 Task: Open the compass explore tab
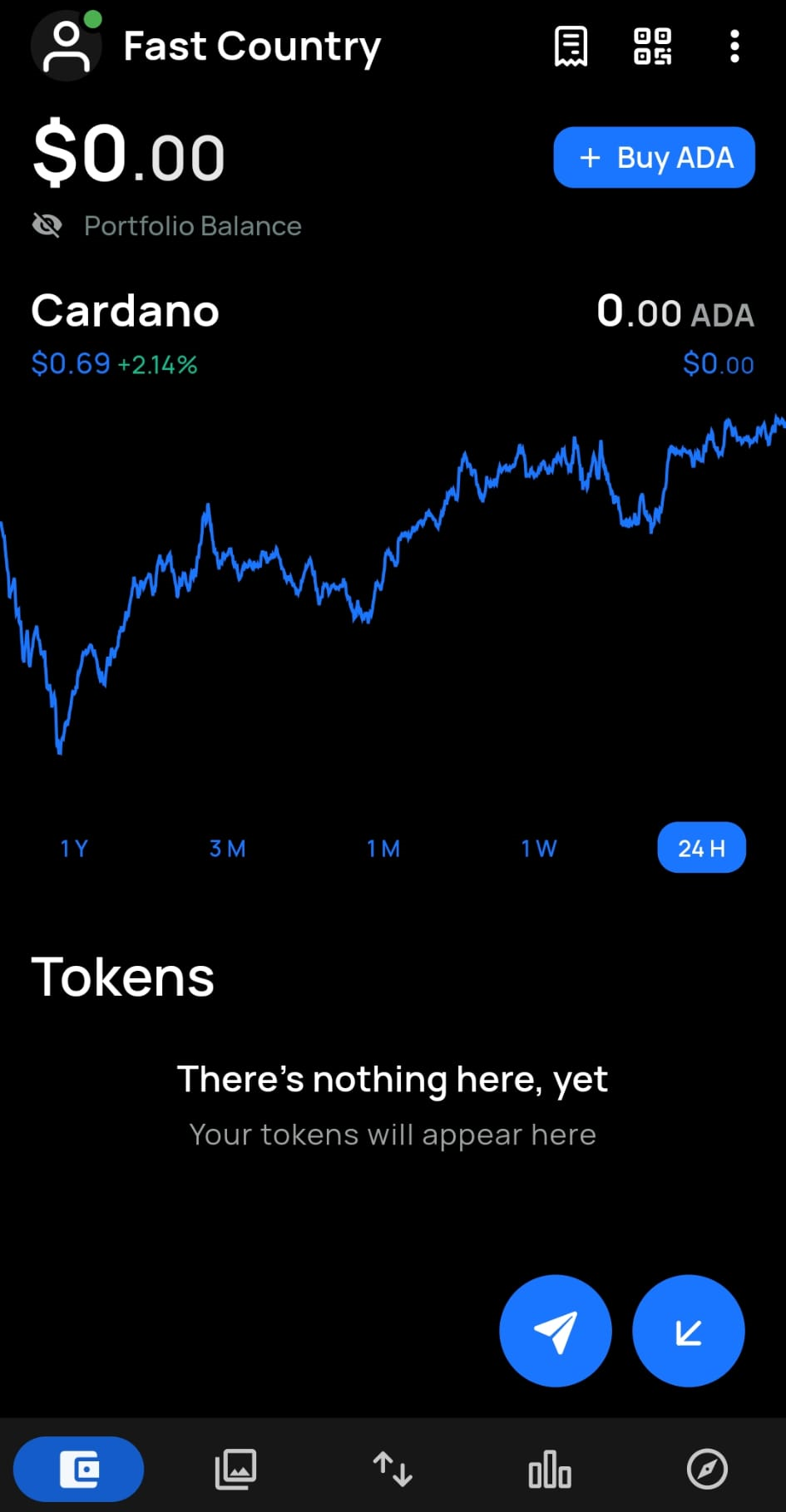(x=707, y=1470)
